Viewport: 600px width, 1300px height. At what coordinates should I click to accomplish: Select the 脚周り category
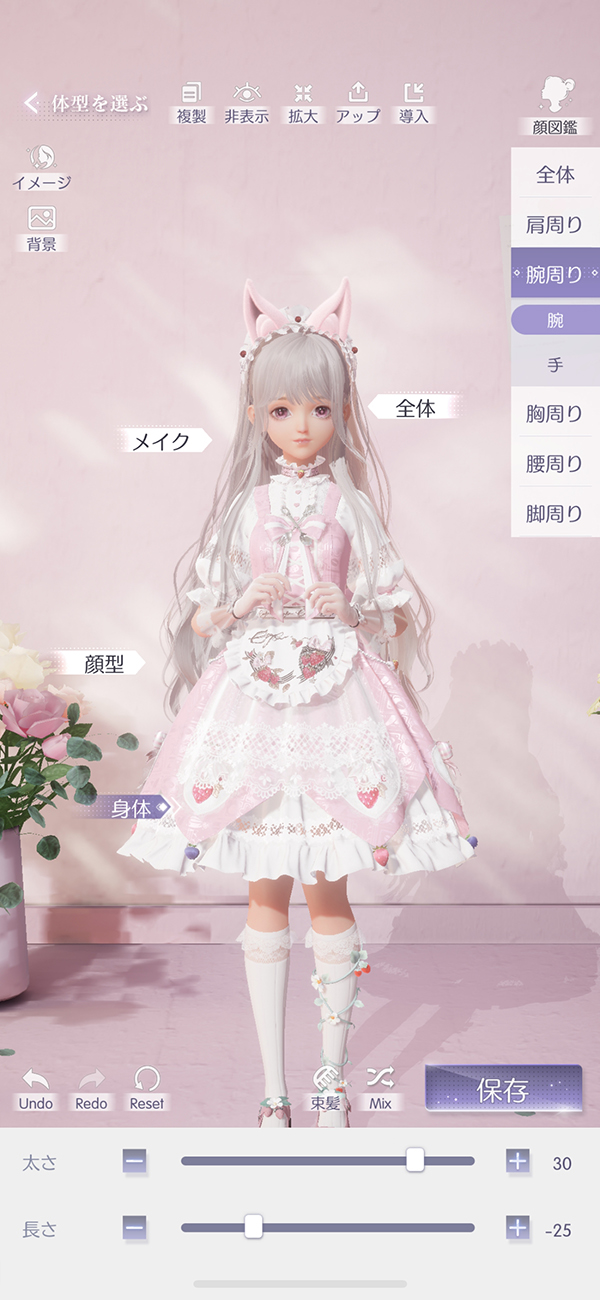coord(555,514)
